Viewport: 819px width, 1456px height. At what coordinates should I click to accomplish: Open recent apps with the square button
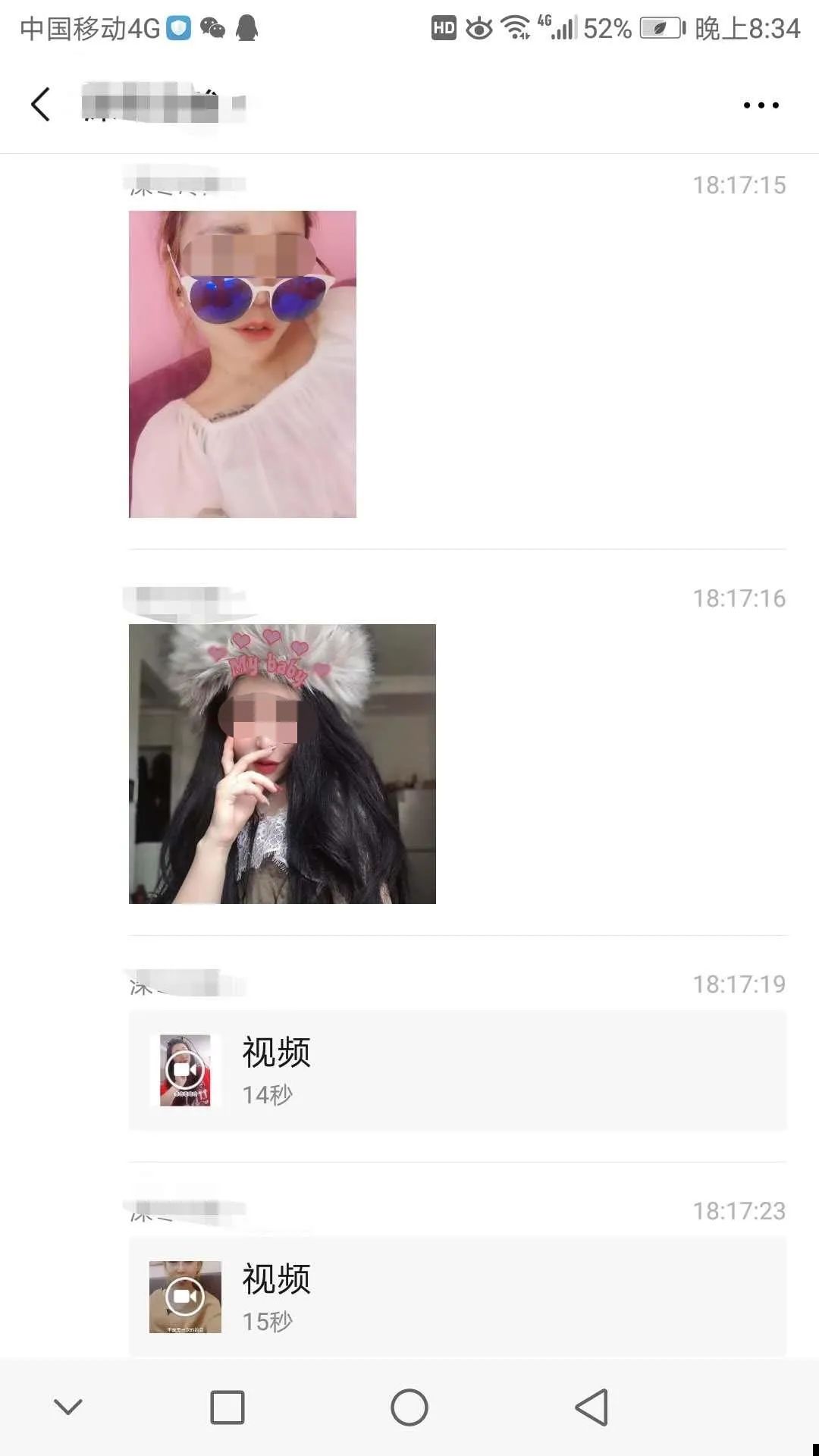pyautogui.click(x=227, y=1407)
